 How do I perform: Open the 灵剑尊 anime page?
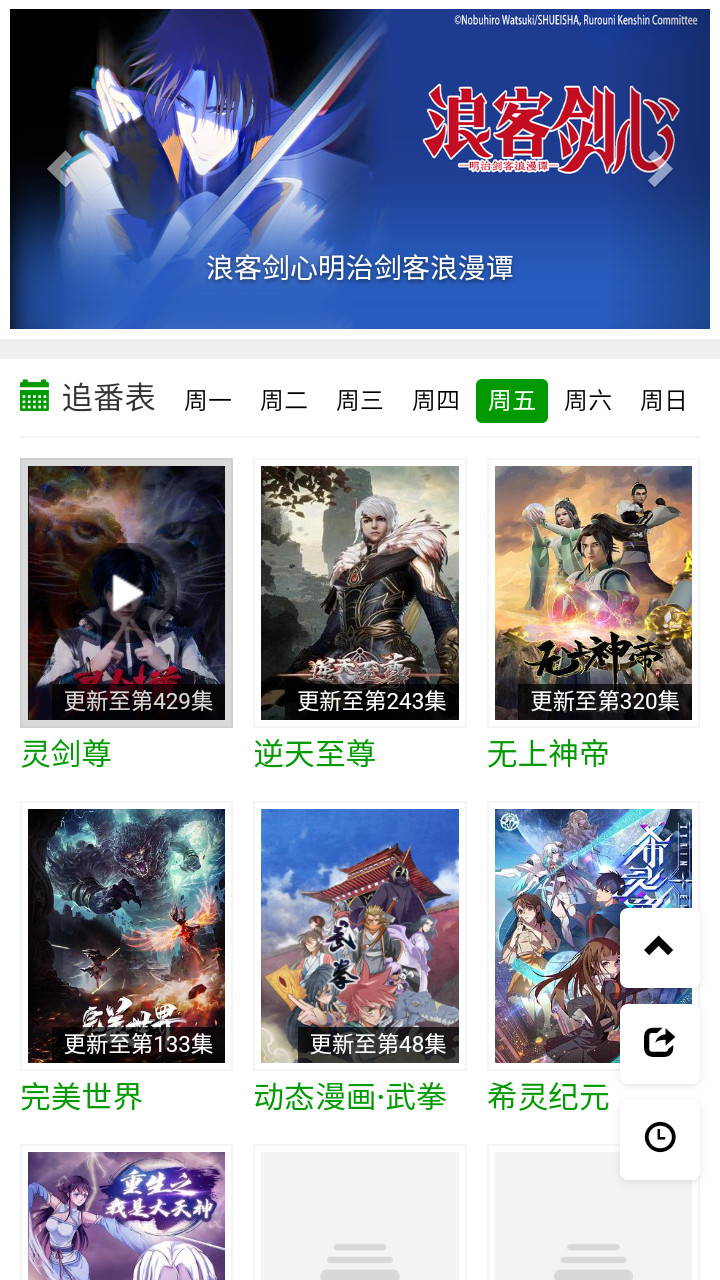pyautogui.click(x=66, y=755)
